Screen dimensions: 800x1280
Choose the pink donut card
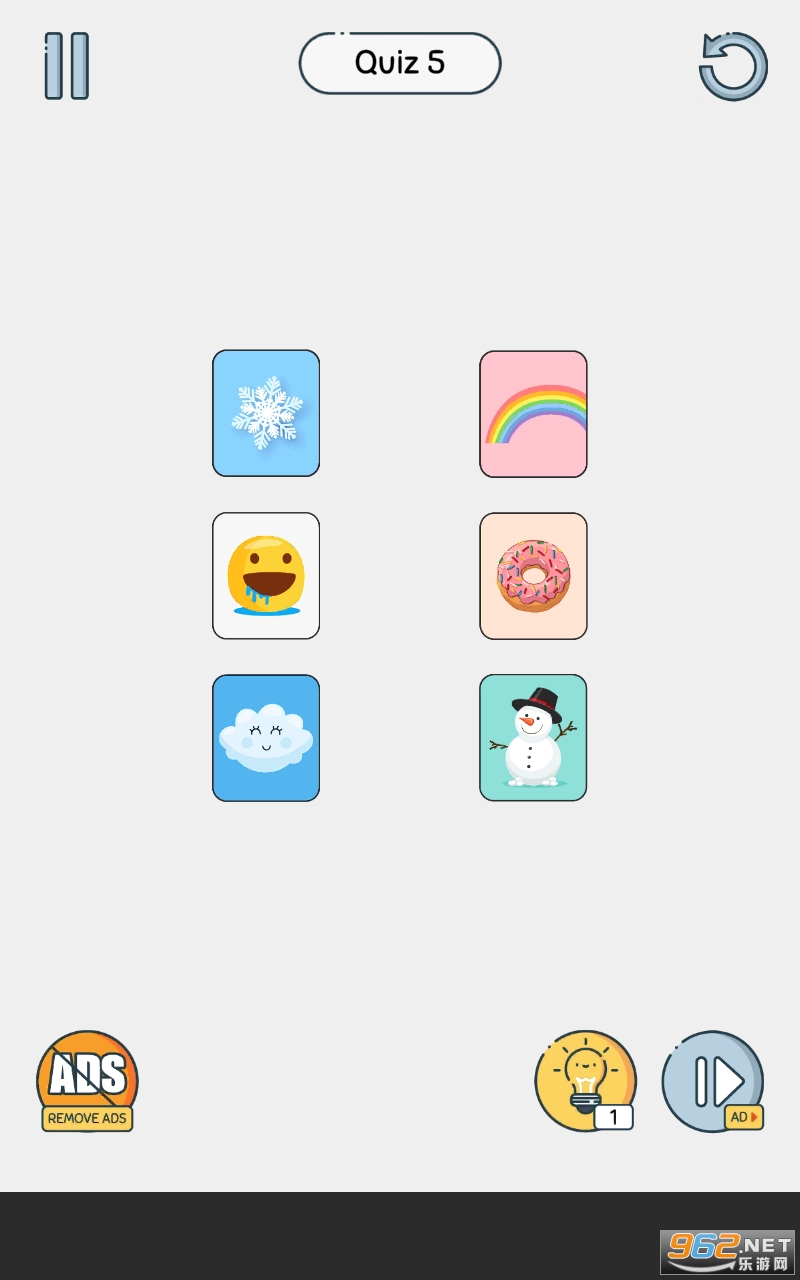pyautogui.click(x=533, y=576)
